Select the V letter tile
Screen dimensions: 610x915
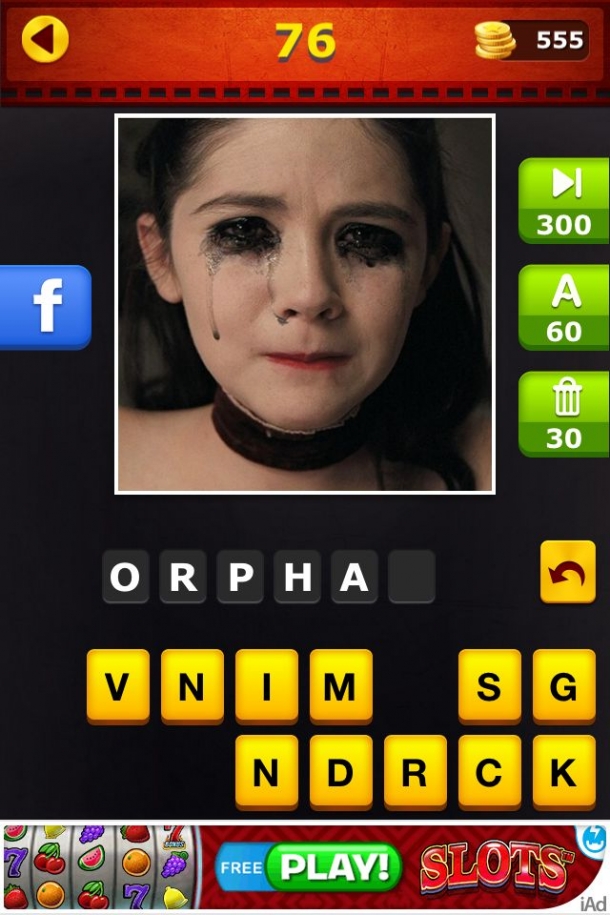(118, 686)
